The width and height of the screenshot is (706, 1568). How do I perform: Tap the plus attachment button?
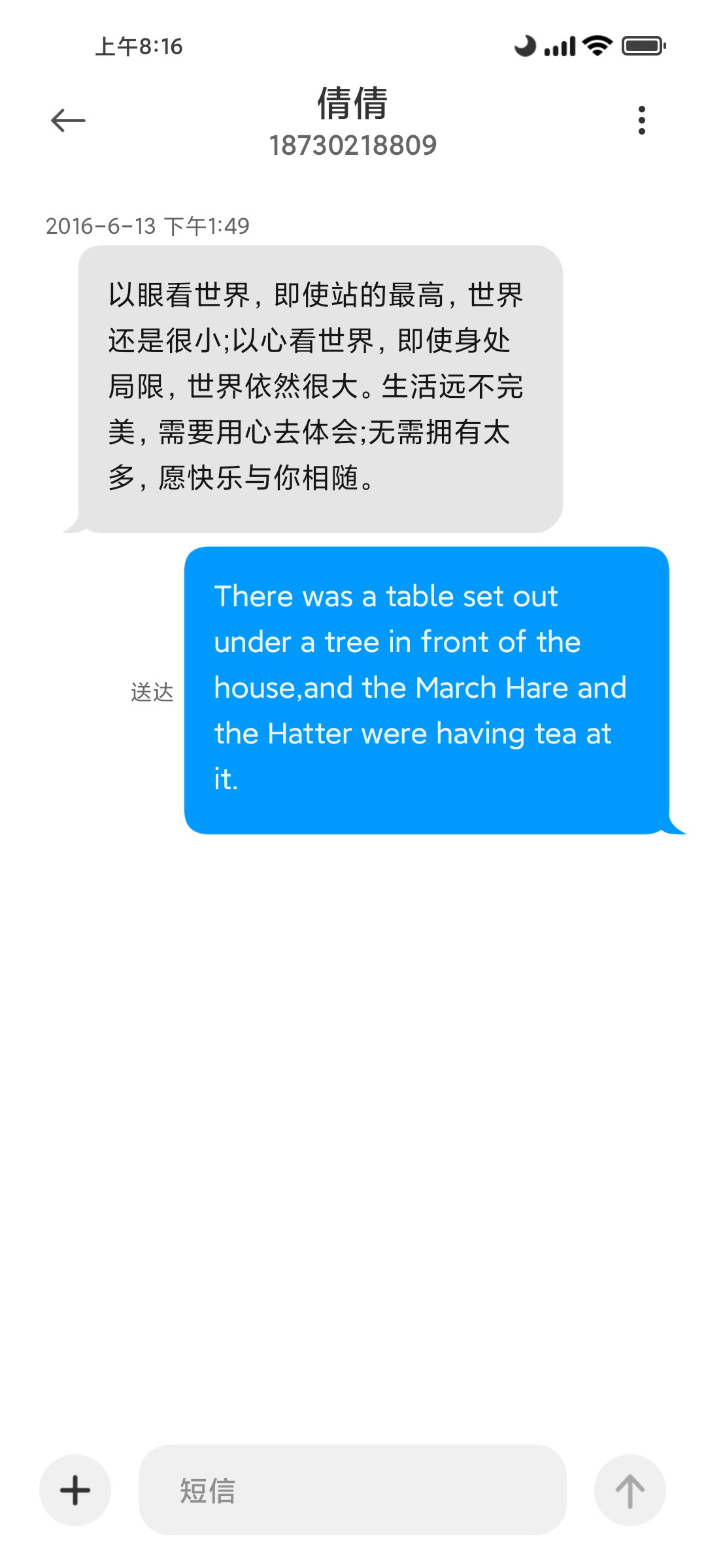click(75, 1490)
